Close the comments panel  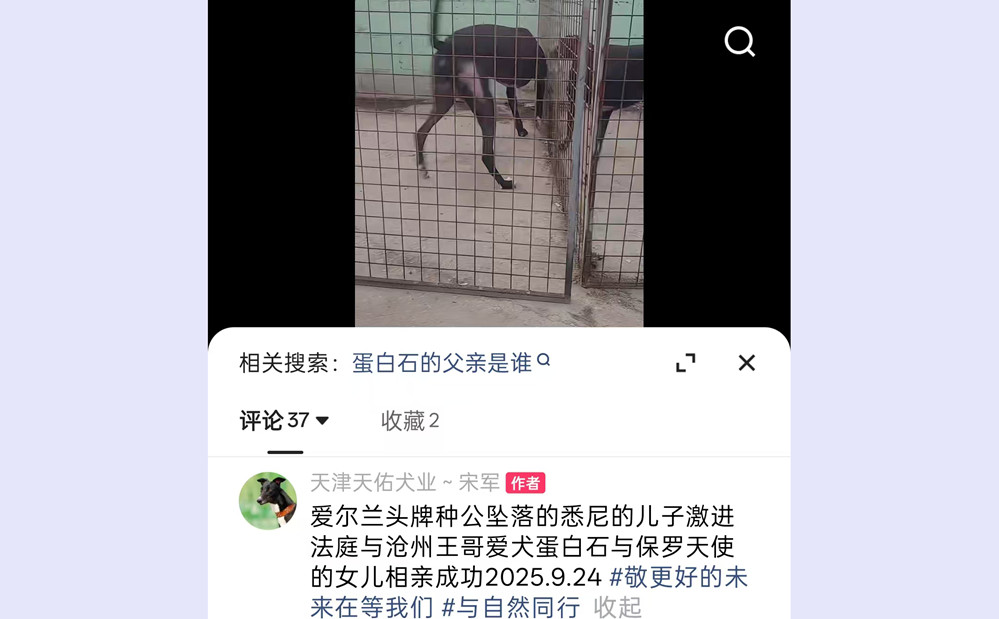tap(746, 363)
